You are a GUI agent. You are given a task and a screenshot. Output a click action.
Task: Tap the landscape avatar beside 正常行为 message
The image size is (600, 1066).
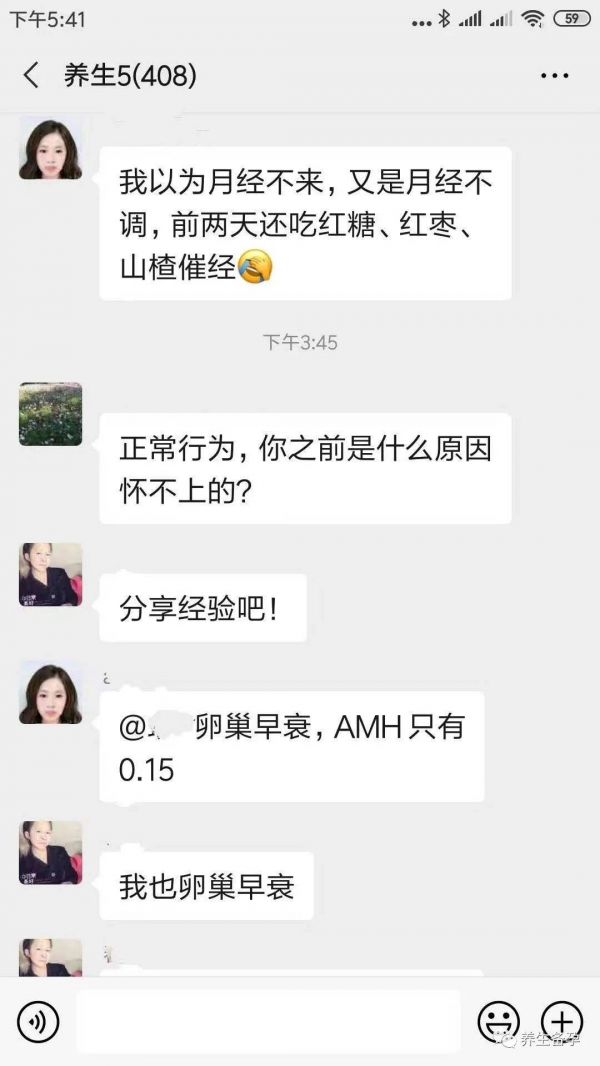click(x=50, y=414)
